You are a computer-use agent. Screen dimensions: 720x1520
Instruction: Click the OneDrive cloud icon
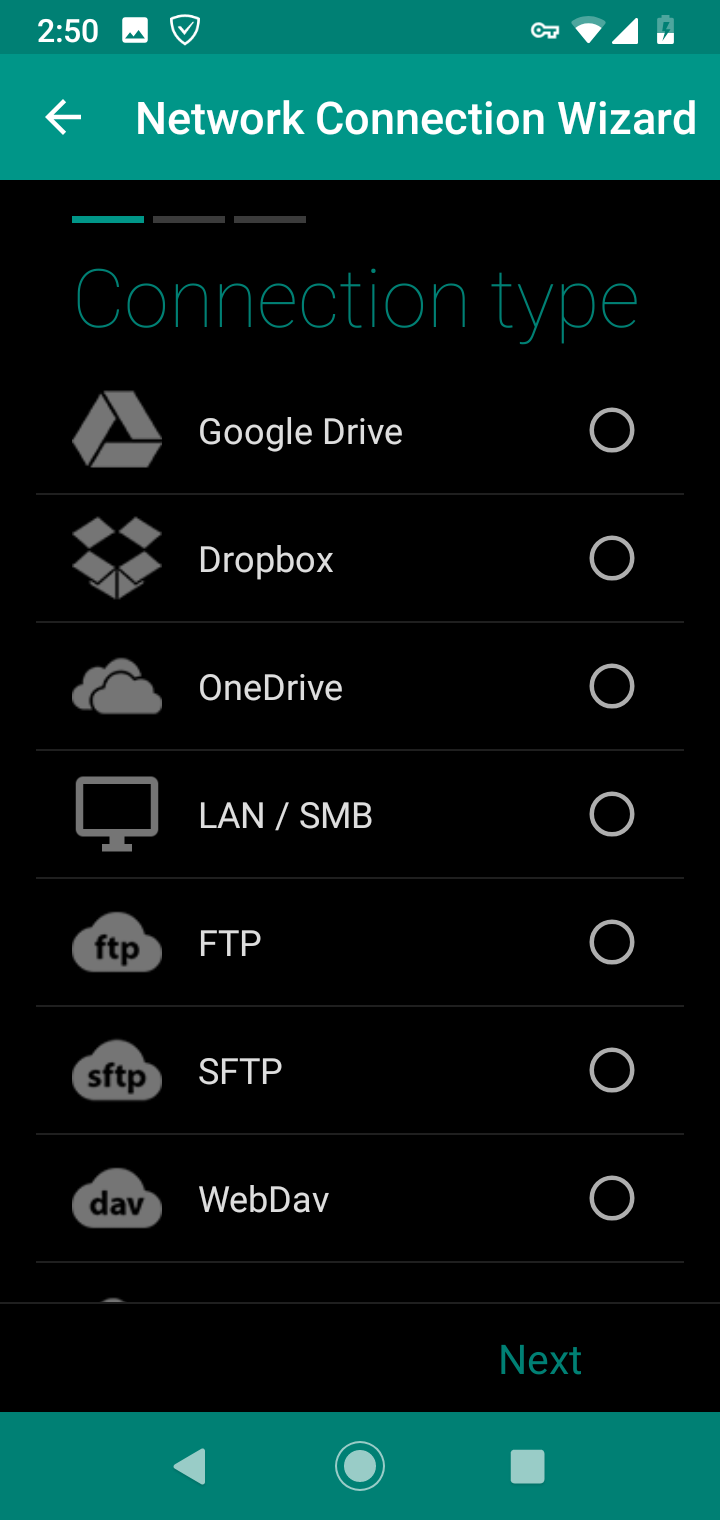point(117,686)
